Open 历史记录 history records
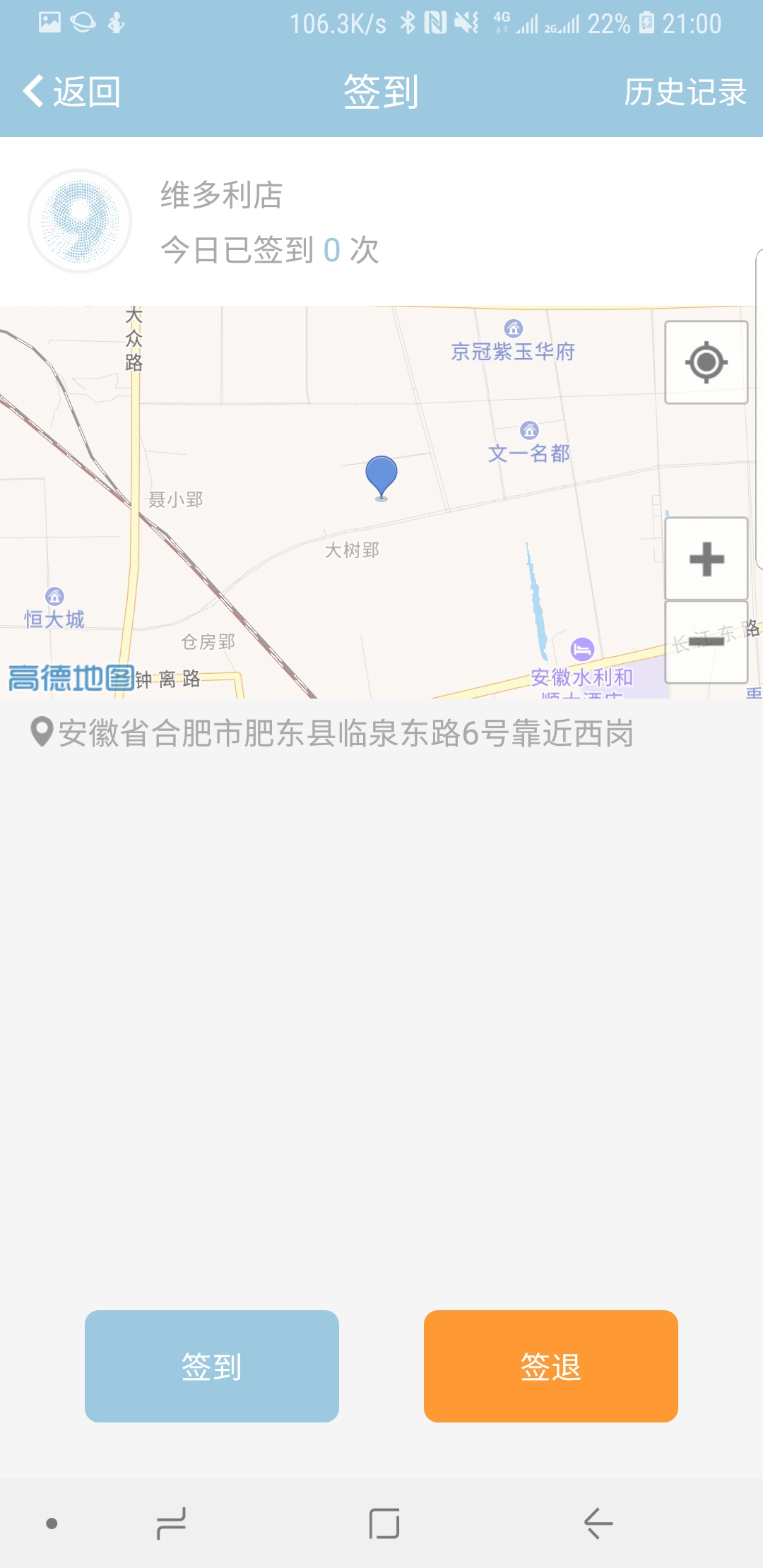The width and height of the screenshot is (763, 1568). point(685,92)
